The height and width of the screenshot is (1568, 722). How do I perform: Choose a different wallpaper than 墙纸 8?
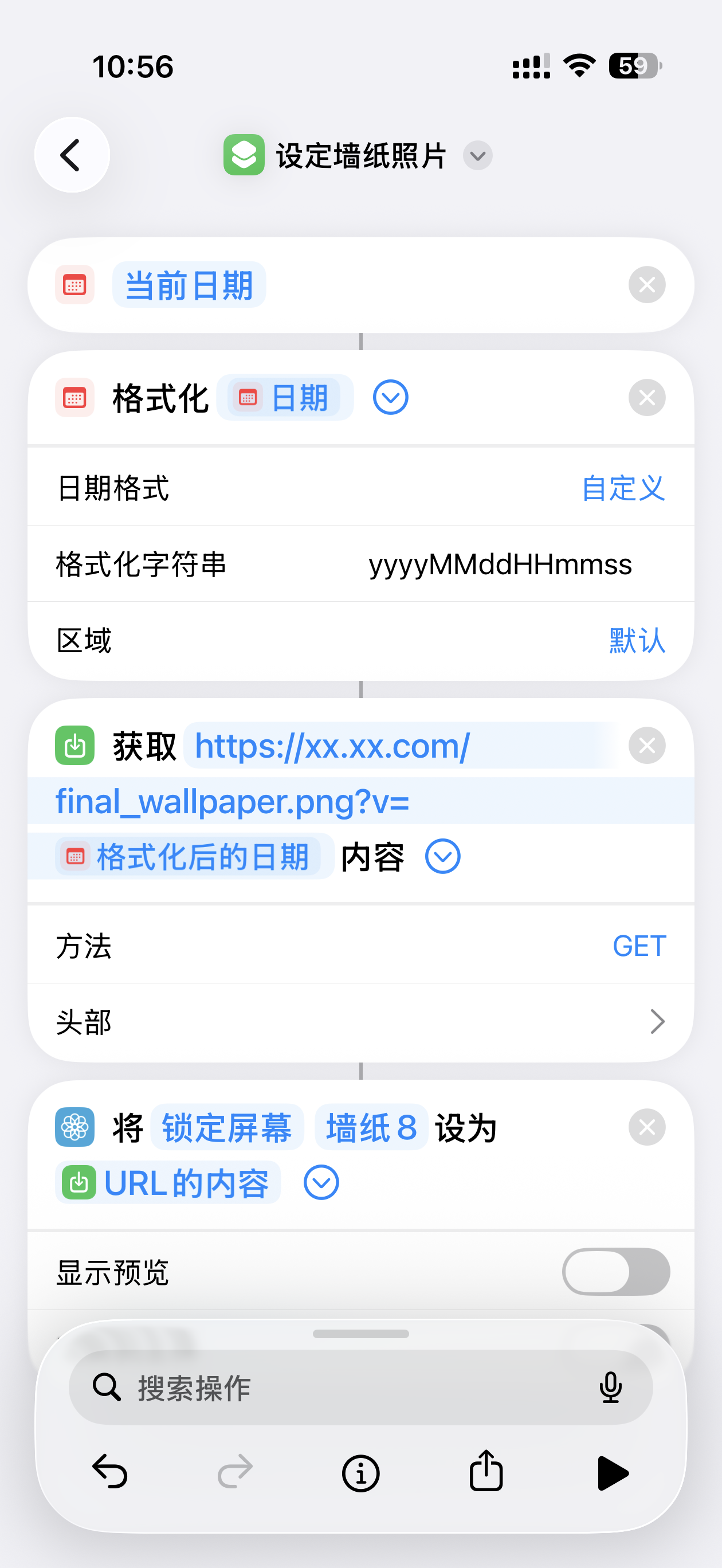pyautogui.click(x=371, y=1128)
